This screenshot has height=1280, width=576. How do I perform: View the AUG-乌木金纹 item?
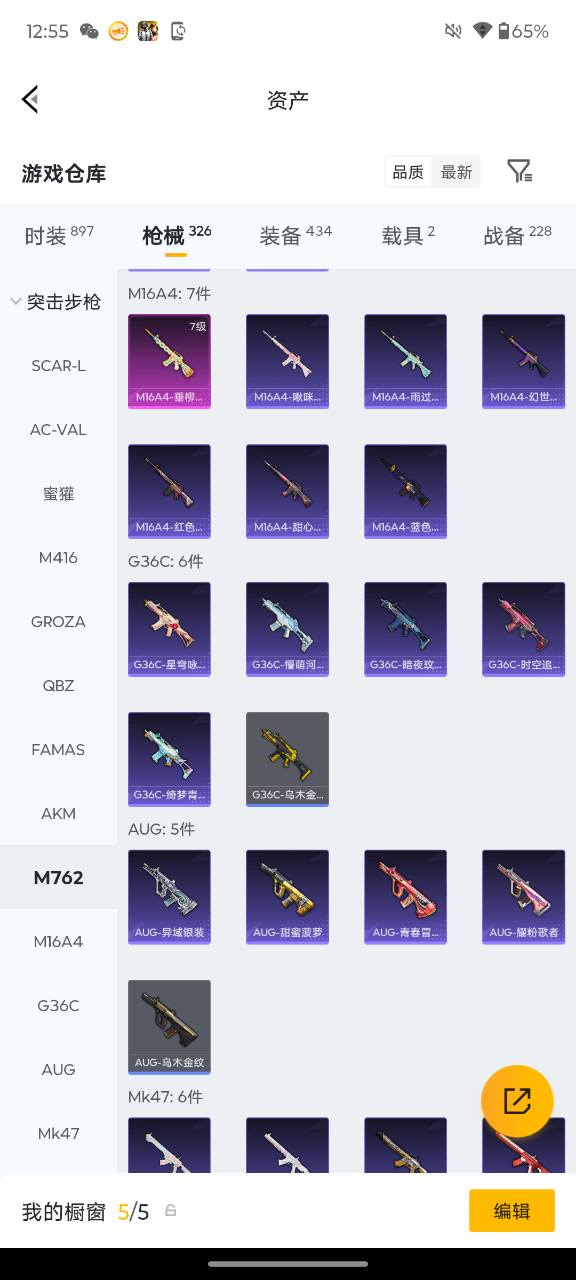169,1027
